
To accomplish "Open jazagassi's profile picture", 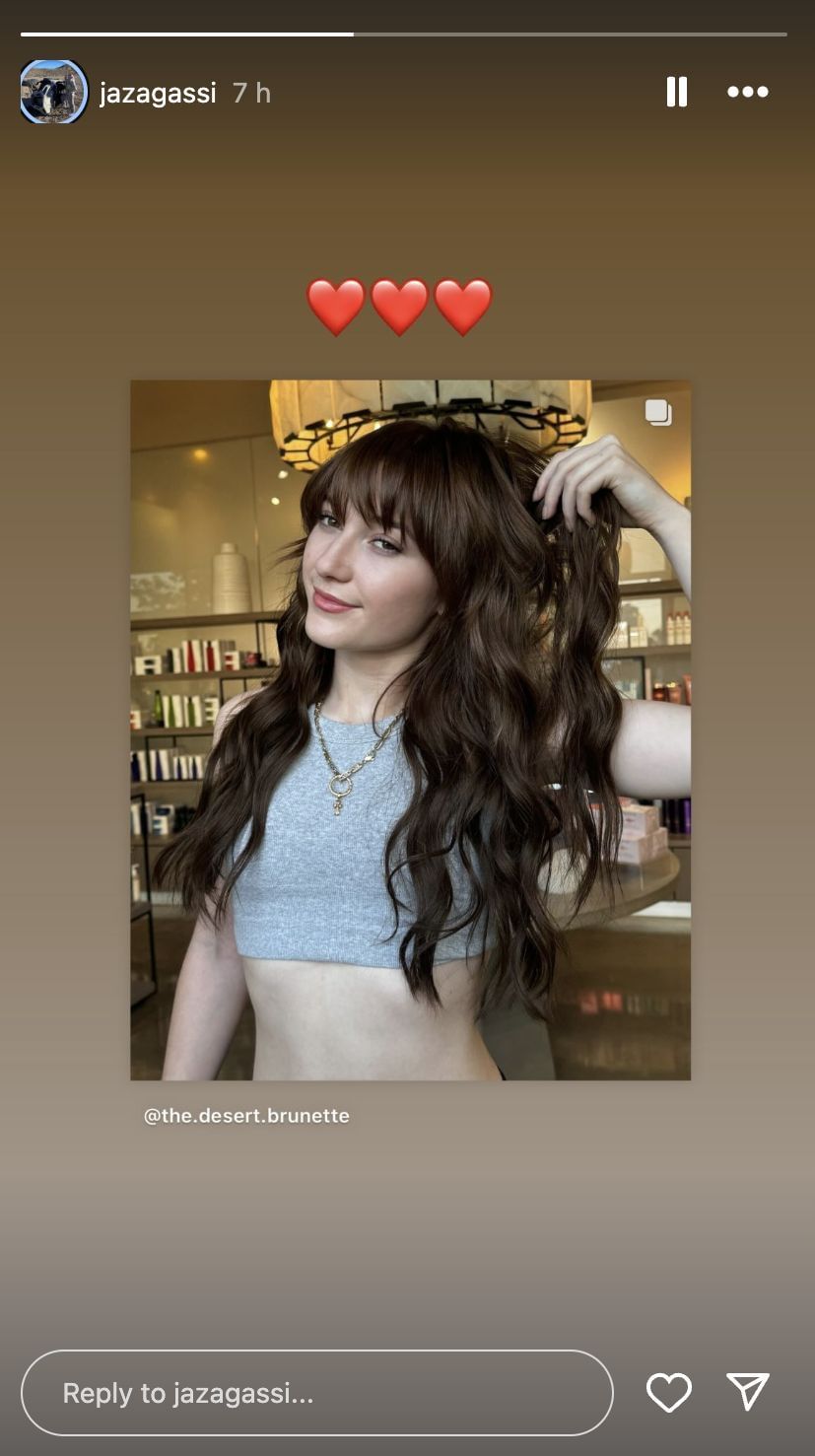I will click(53, 93).
